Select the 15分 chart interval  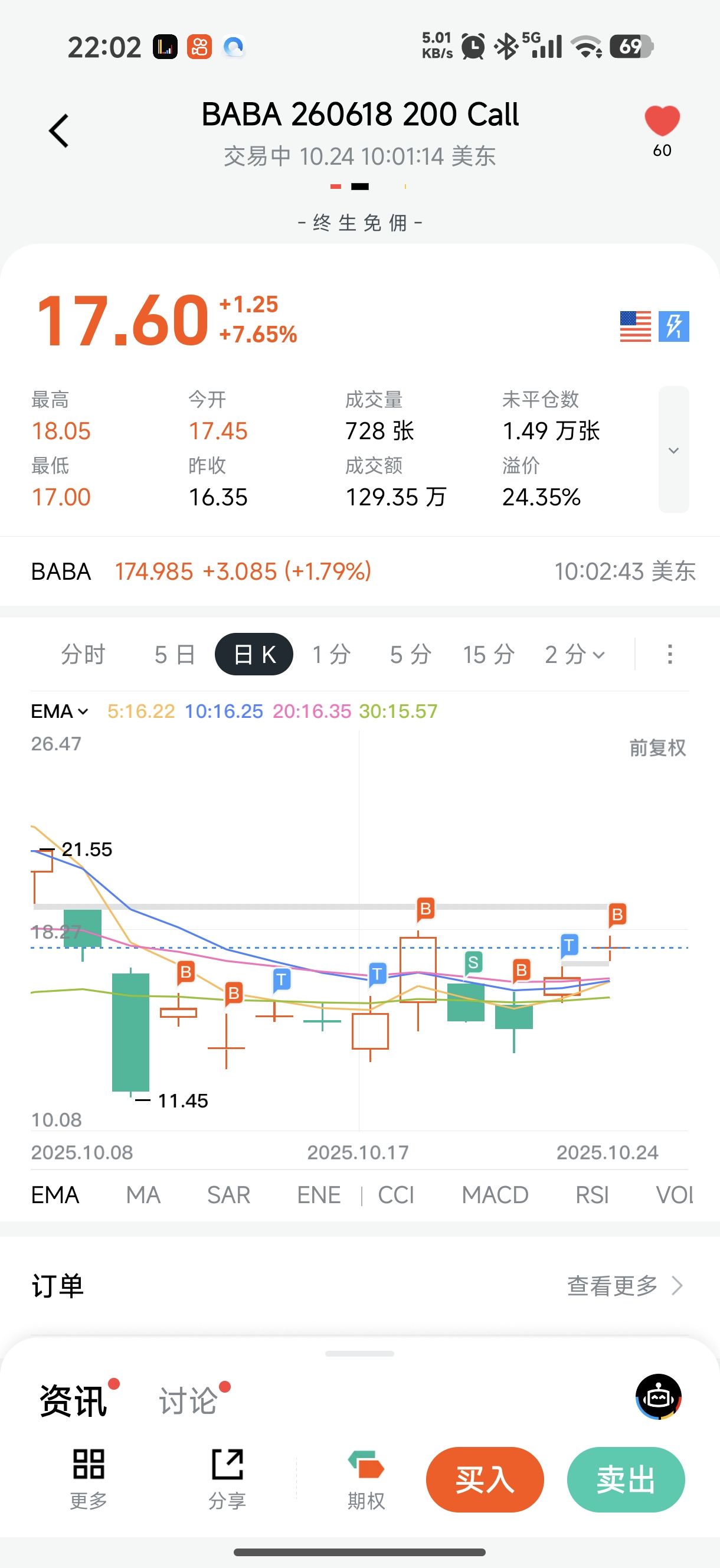coord(488,654)
